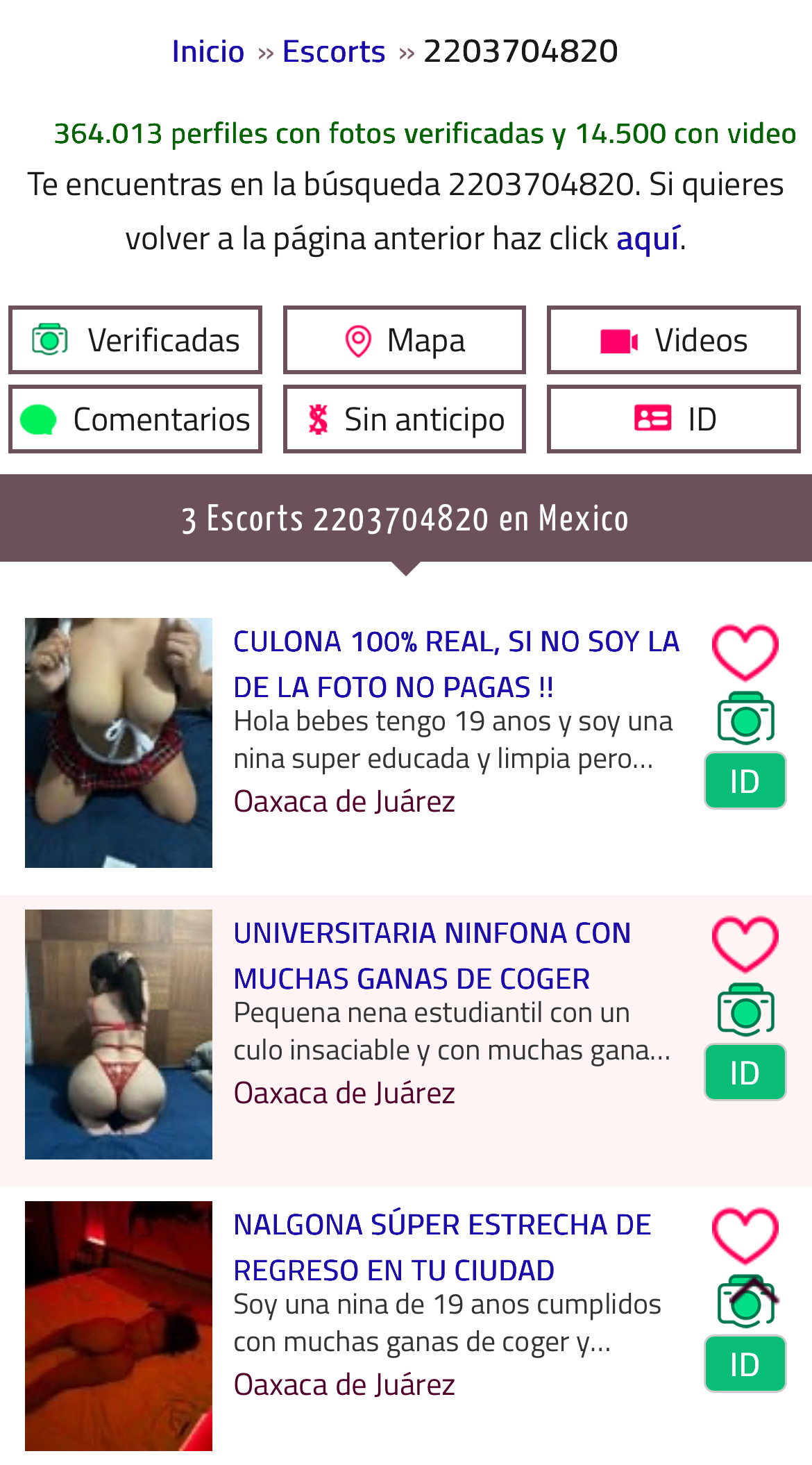Filter by Verificadas

pos(135,340)
